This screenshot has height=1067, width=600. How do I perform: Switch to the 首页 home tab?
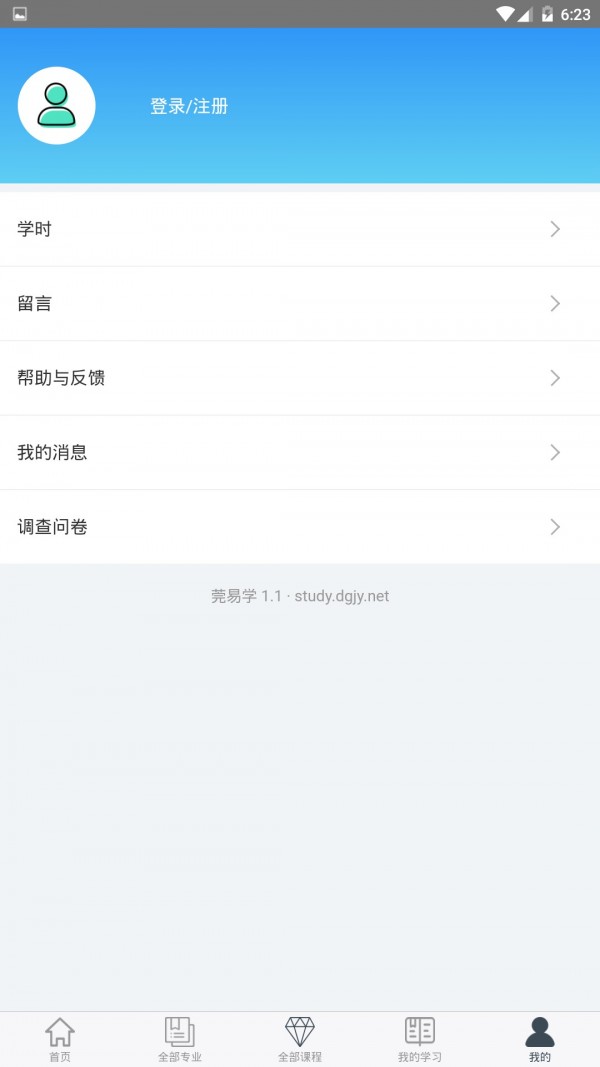pos(60,1039)
